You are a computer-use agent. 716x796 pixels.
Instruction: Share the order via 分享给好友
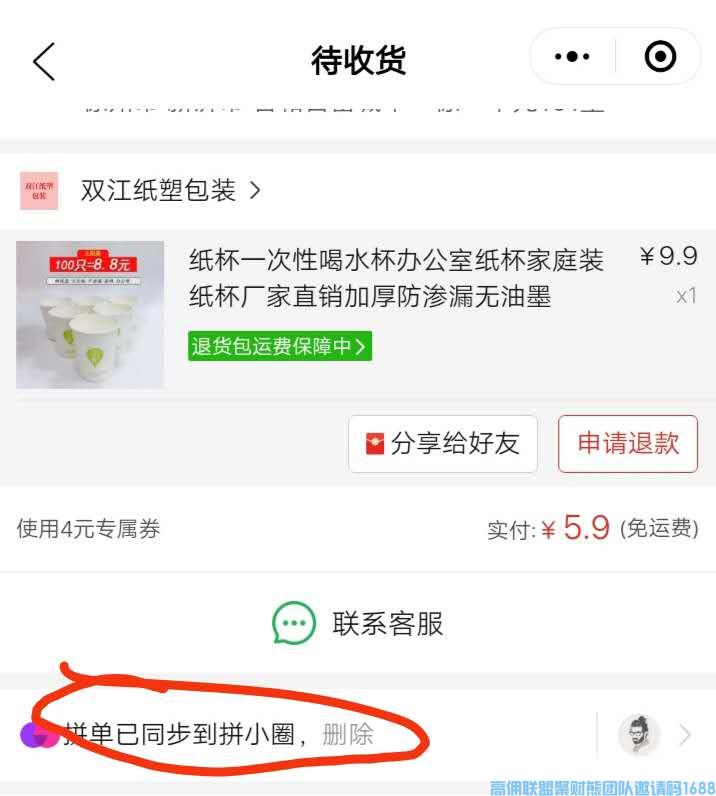pyautogui.click(x=443, y=444)
